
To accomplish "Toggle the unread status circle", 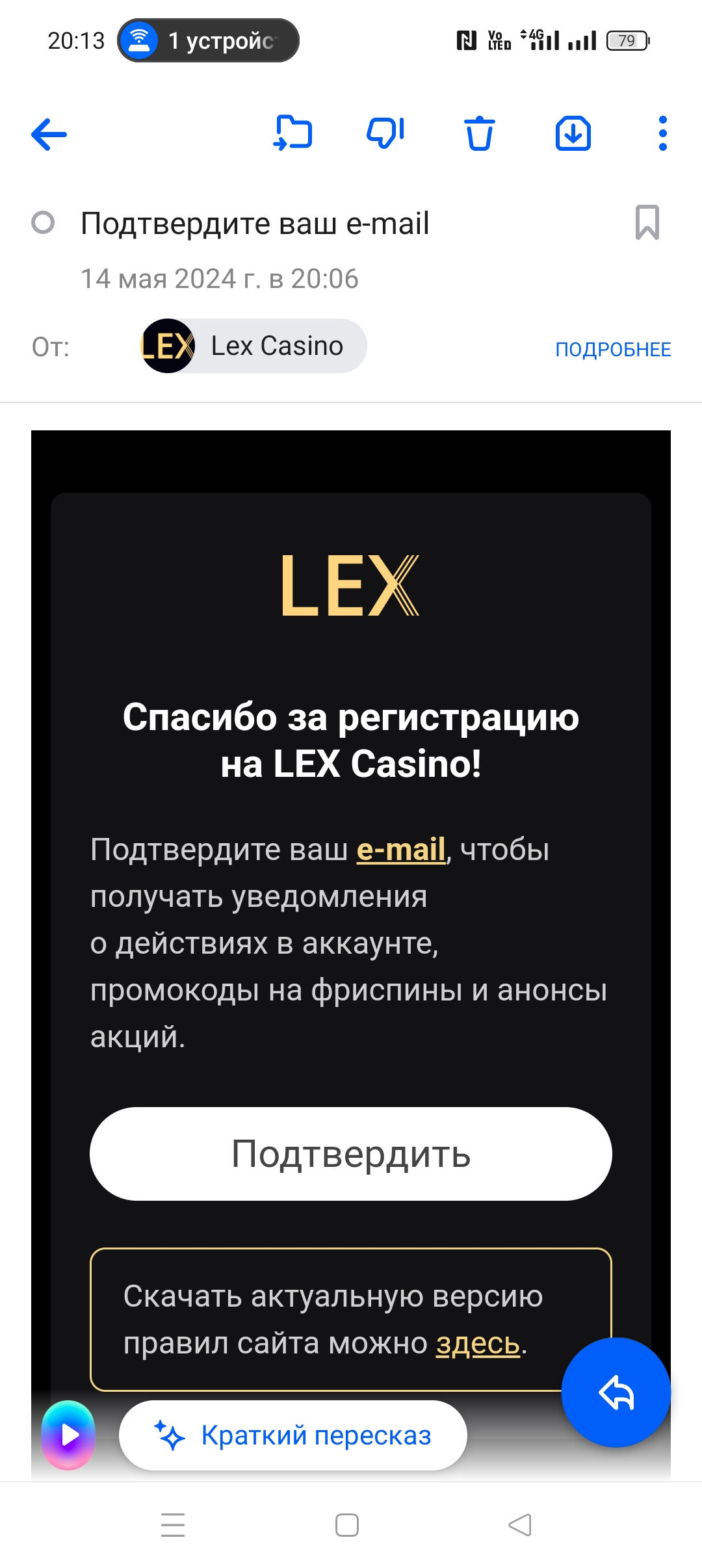I will [43, 223].
